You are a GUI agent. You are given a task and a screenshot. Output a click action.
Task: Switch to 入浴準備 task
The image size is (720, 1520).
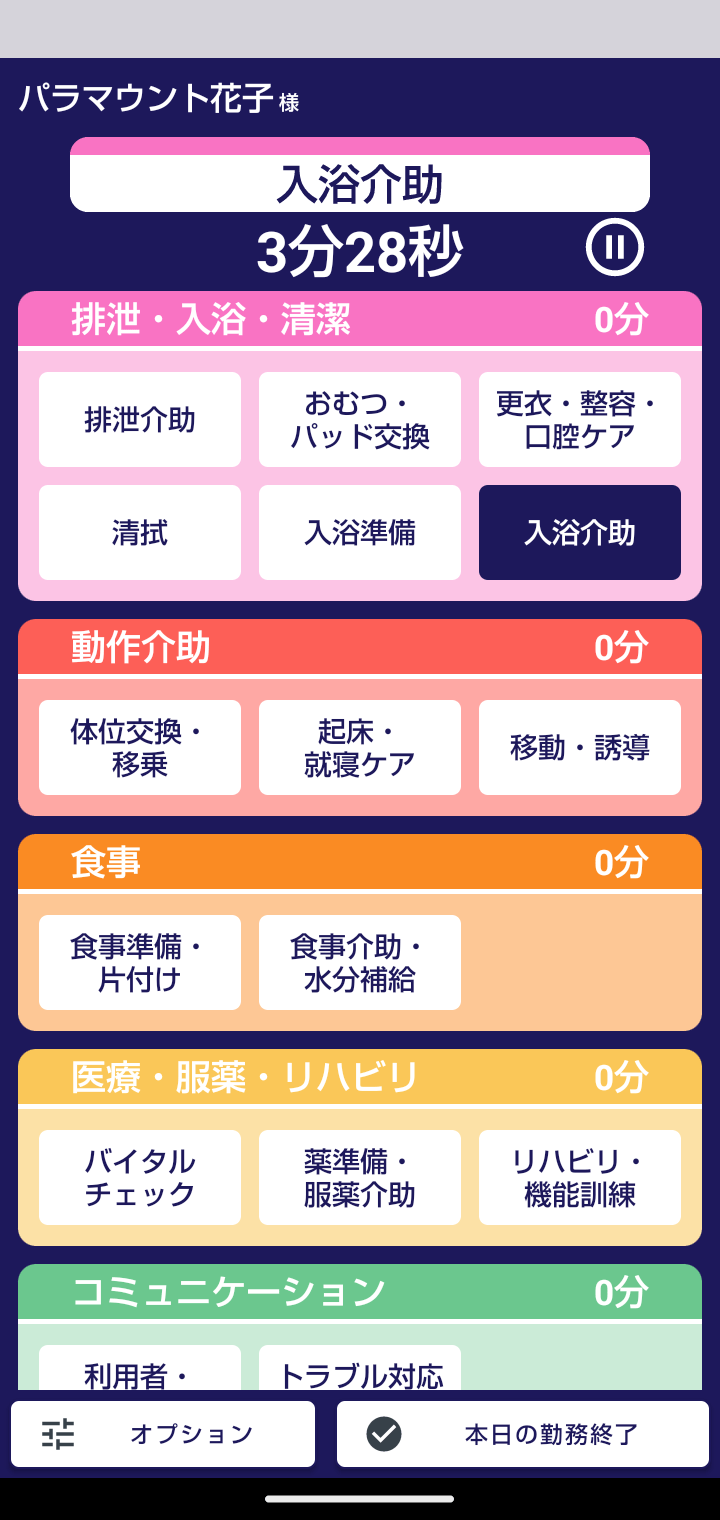[x=360, y=533]
